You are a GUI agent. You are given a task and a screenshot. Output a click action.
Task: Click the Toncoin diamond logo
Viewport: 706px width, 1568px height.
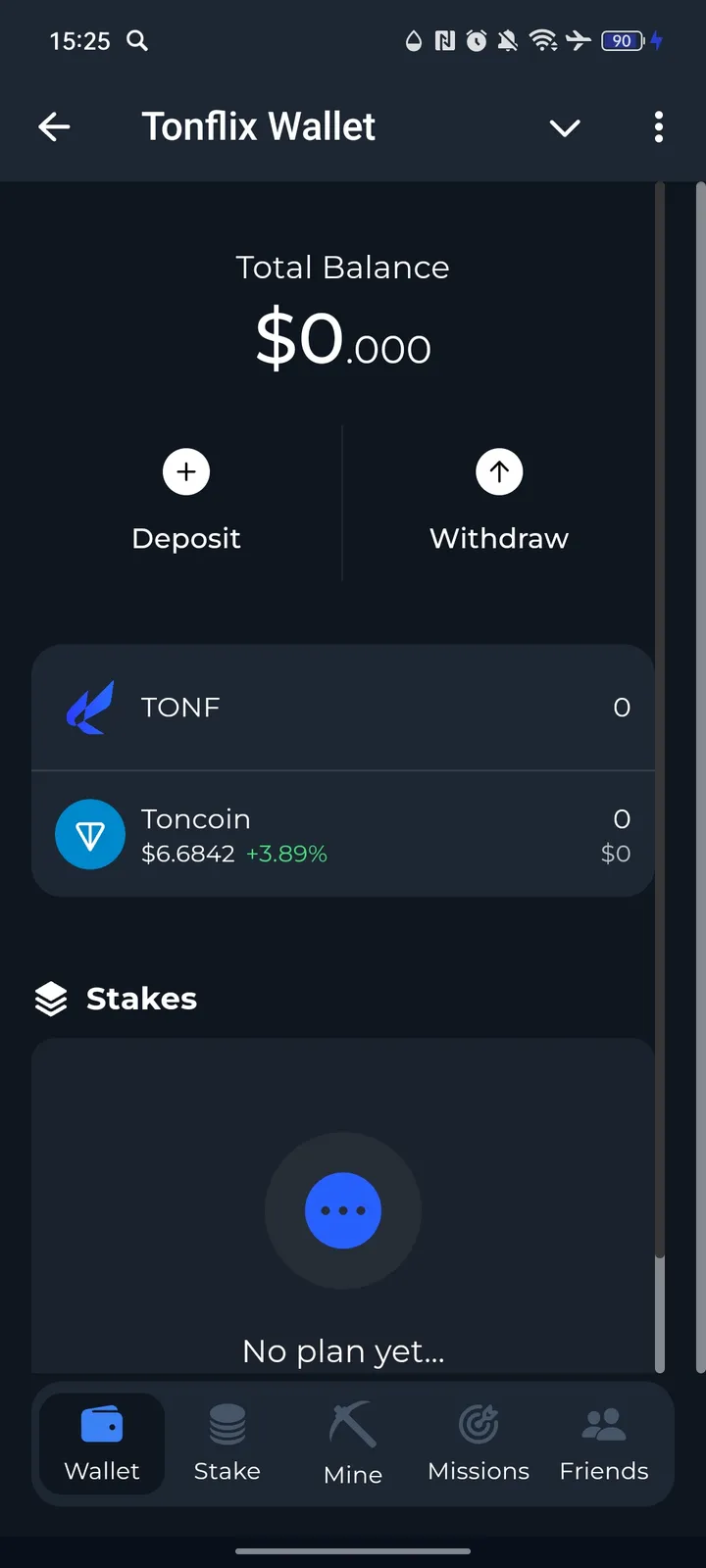[x=90, y=834]
